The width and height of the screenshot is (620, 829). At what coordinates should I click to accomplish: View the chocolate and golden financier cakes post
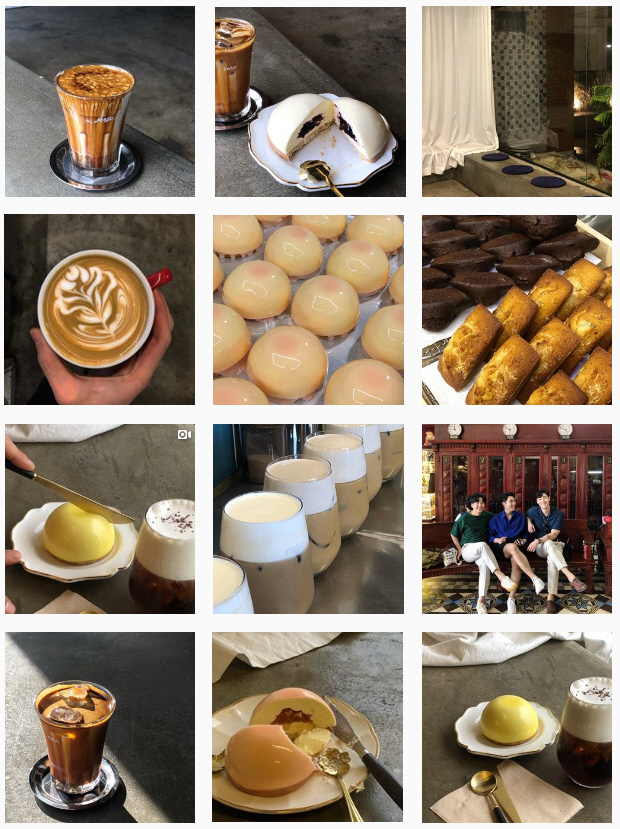pyautogui.click(x=516, y=310)
